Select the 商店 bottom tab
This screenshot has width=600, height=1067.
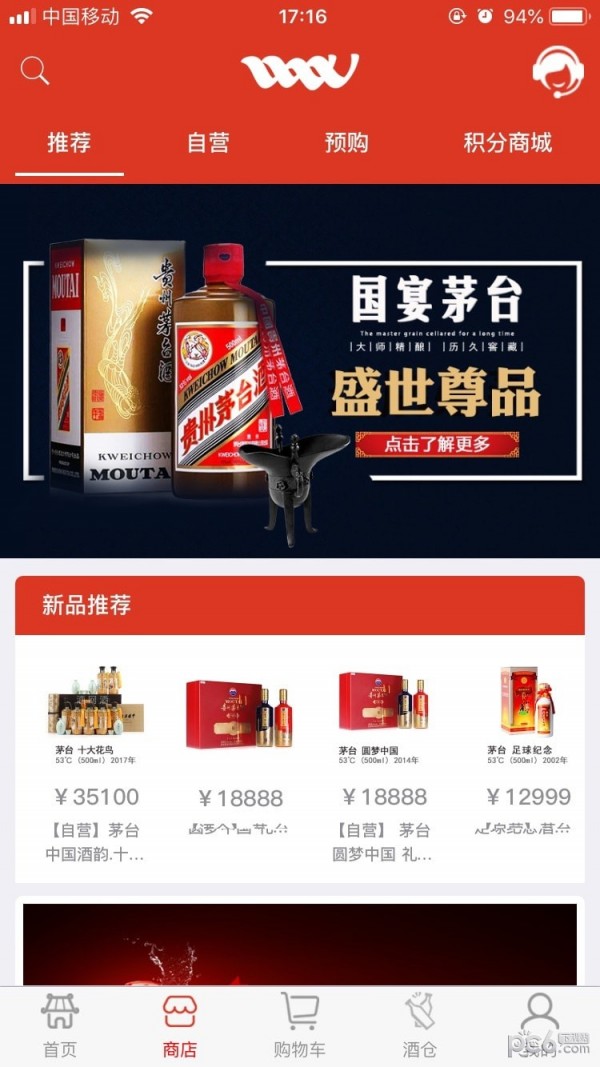tap(180, 1027)
